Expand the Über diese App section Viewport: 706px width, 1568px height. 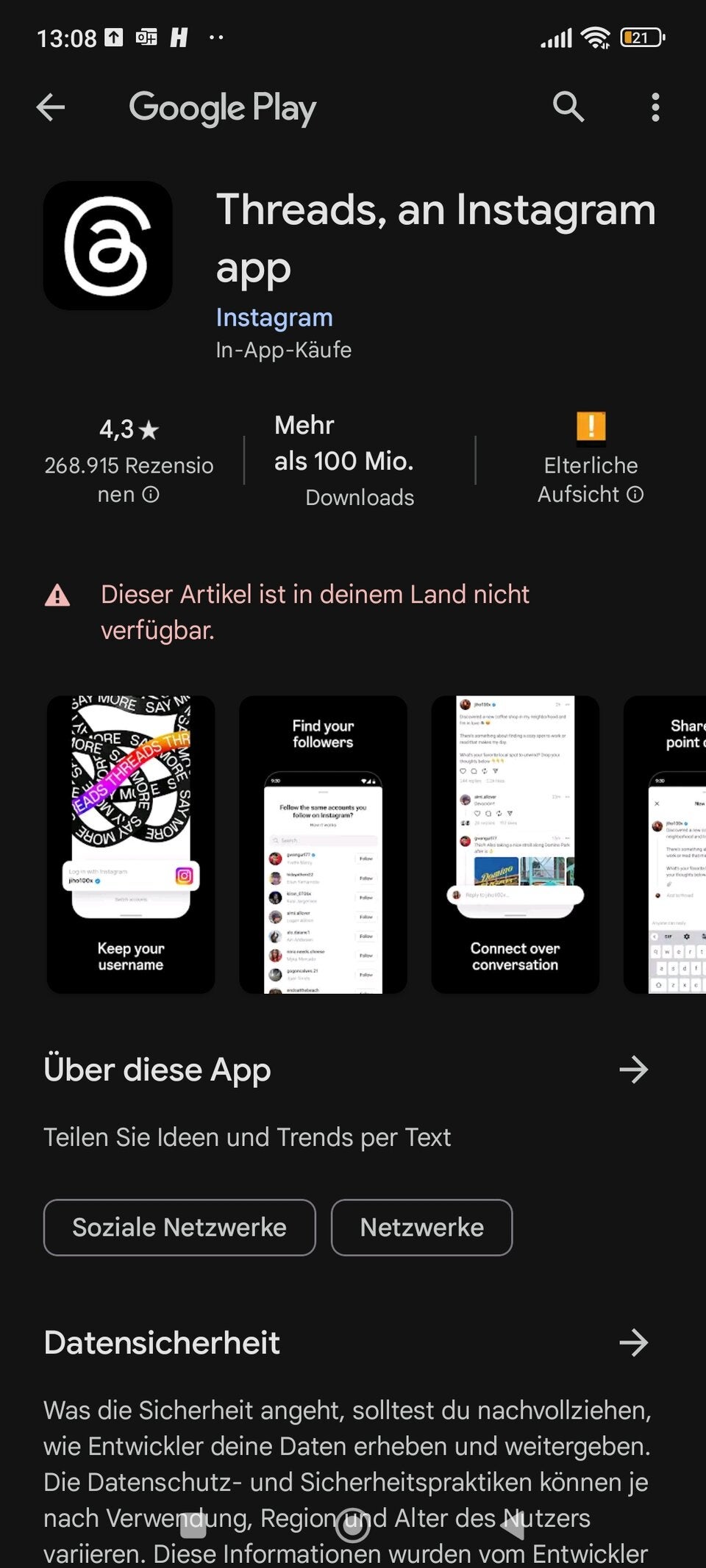633,1070
